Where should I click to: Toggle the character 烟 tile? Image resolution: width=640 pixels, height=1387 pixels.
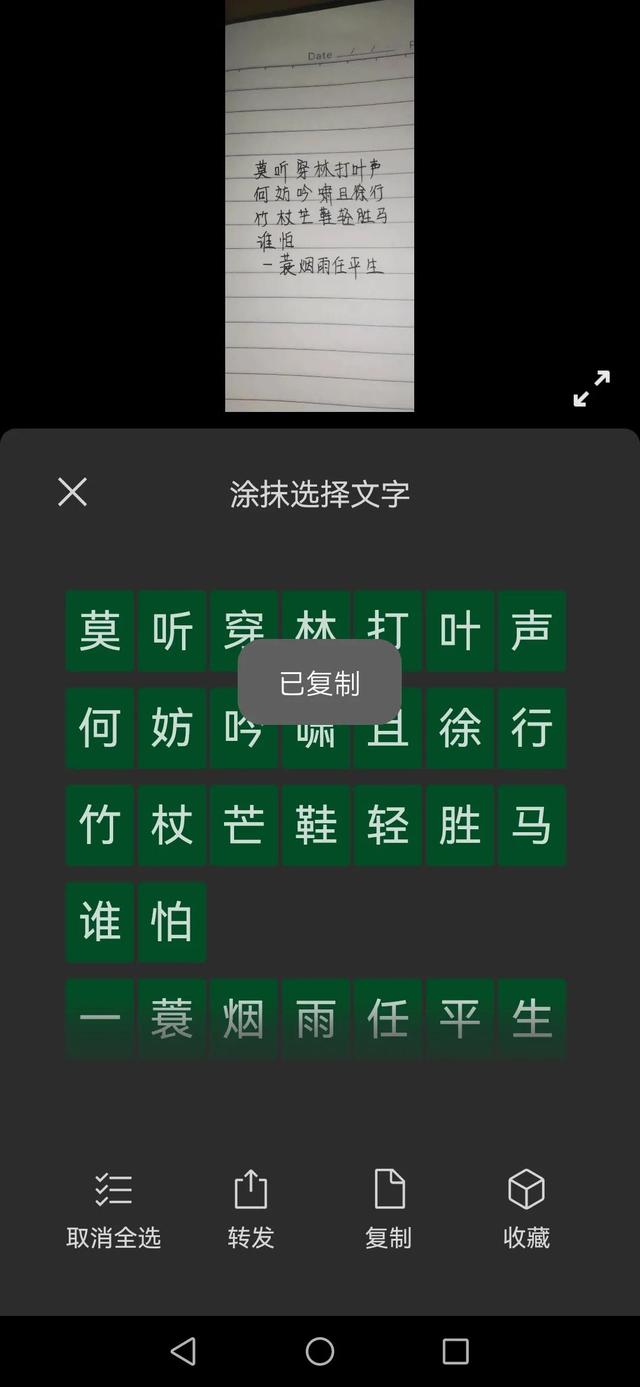[244, 1019]
